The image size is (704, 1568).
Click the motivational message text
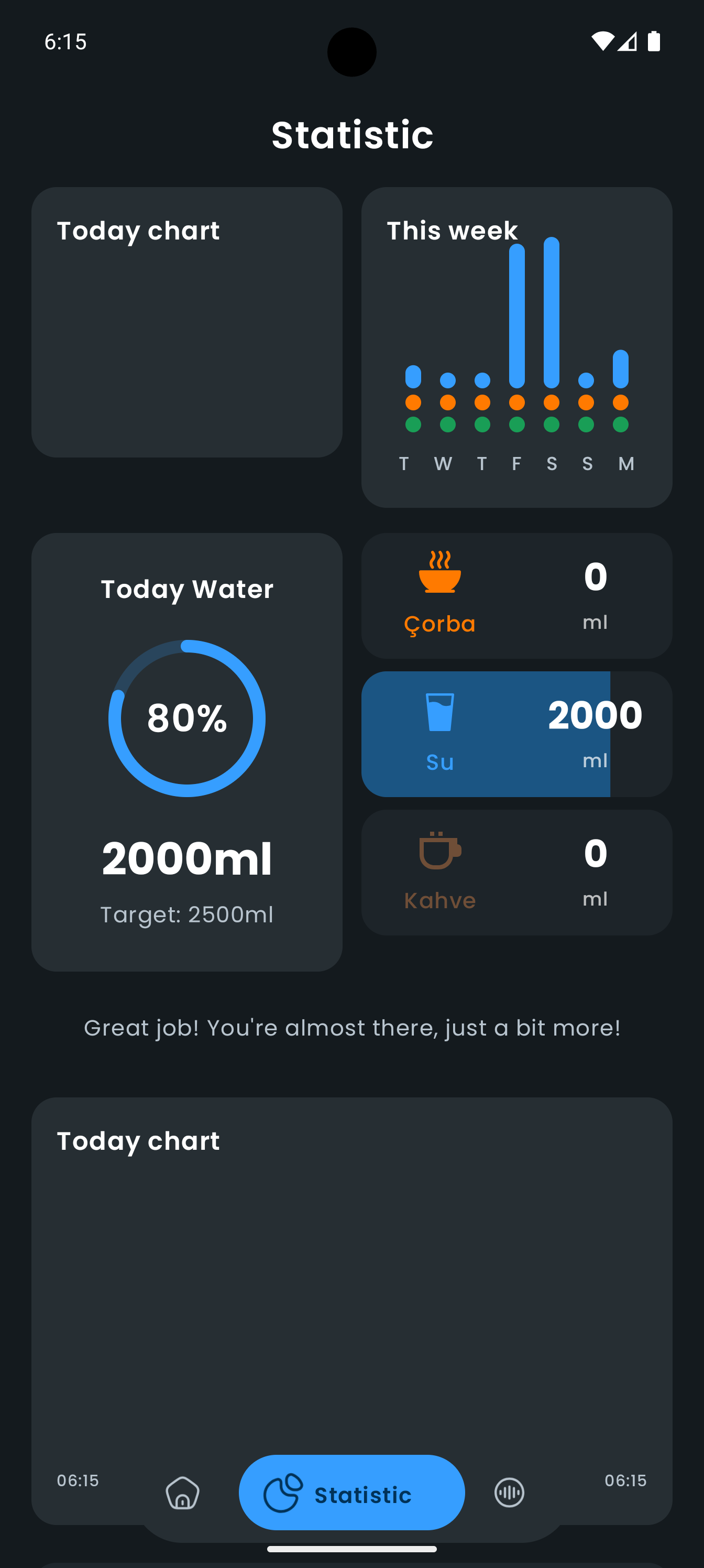(x=351, y=1028)
